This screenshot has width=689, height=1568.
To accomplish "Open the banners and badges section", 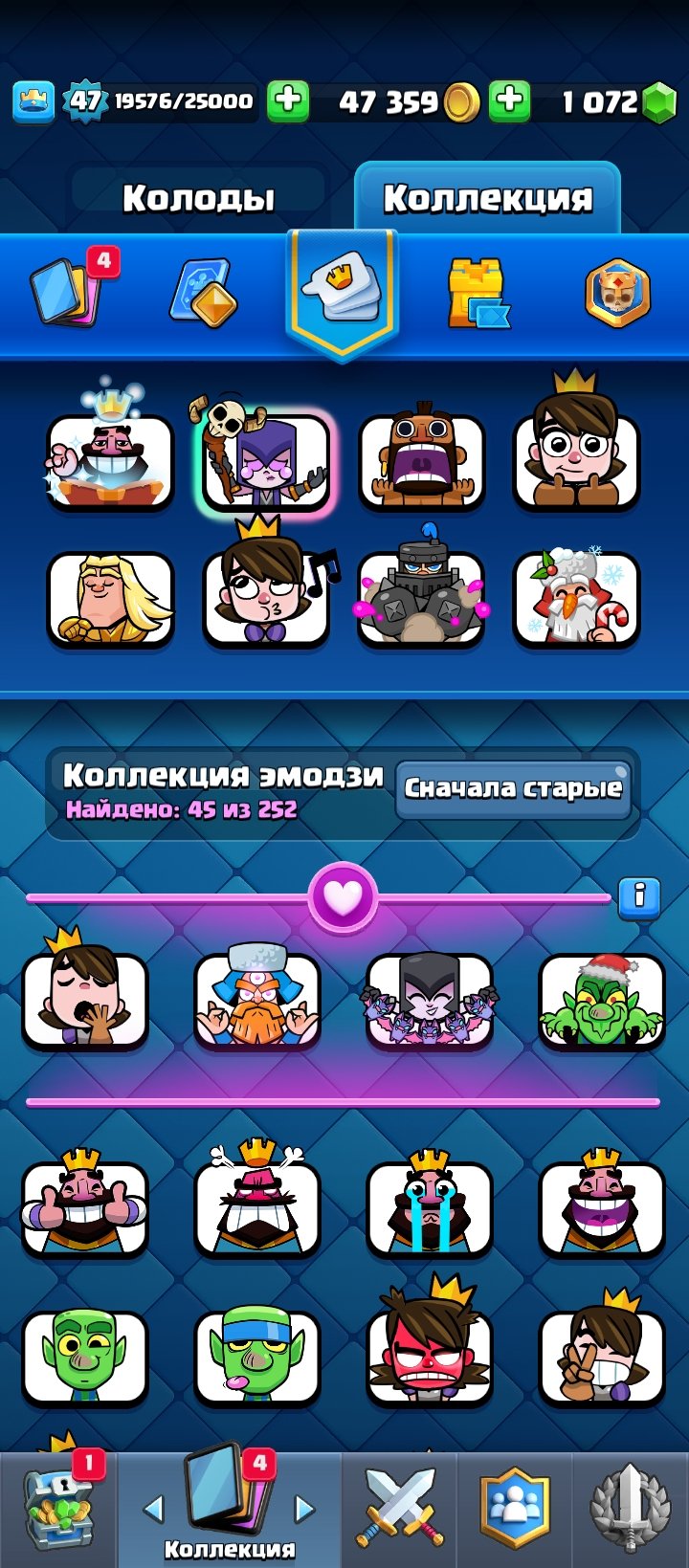I will (x=617, y=293).
